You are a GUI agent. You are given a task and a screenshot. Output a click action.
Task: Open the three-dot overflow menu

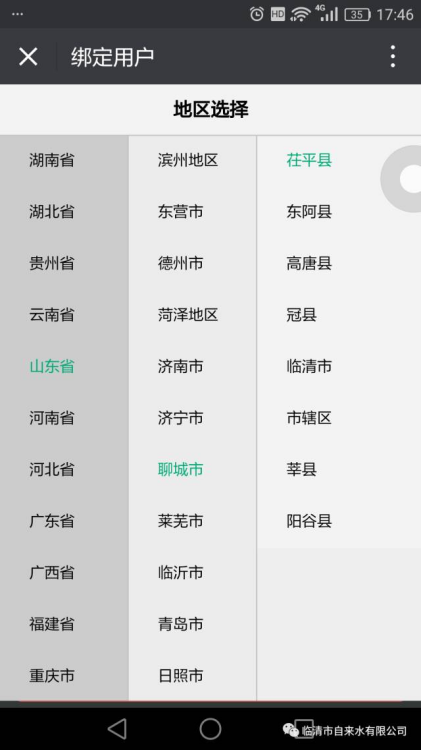coord(392,56)
